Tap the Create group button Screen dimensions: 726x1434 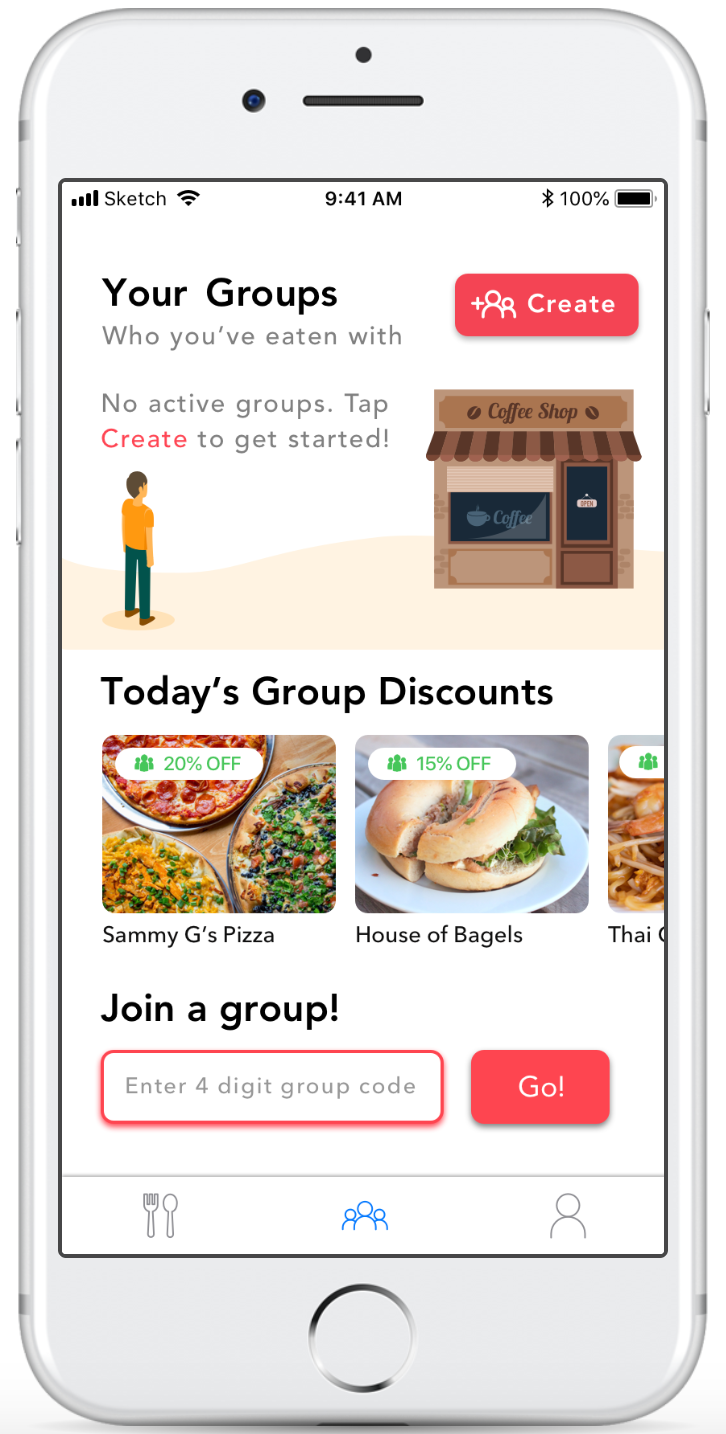pos(546,305)
